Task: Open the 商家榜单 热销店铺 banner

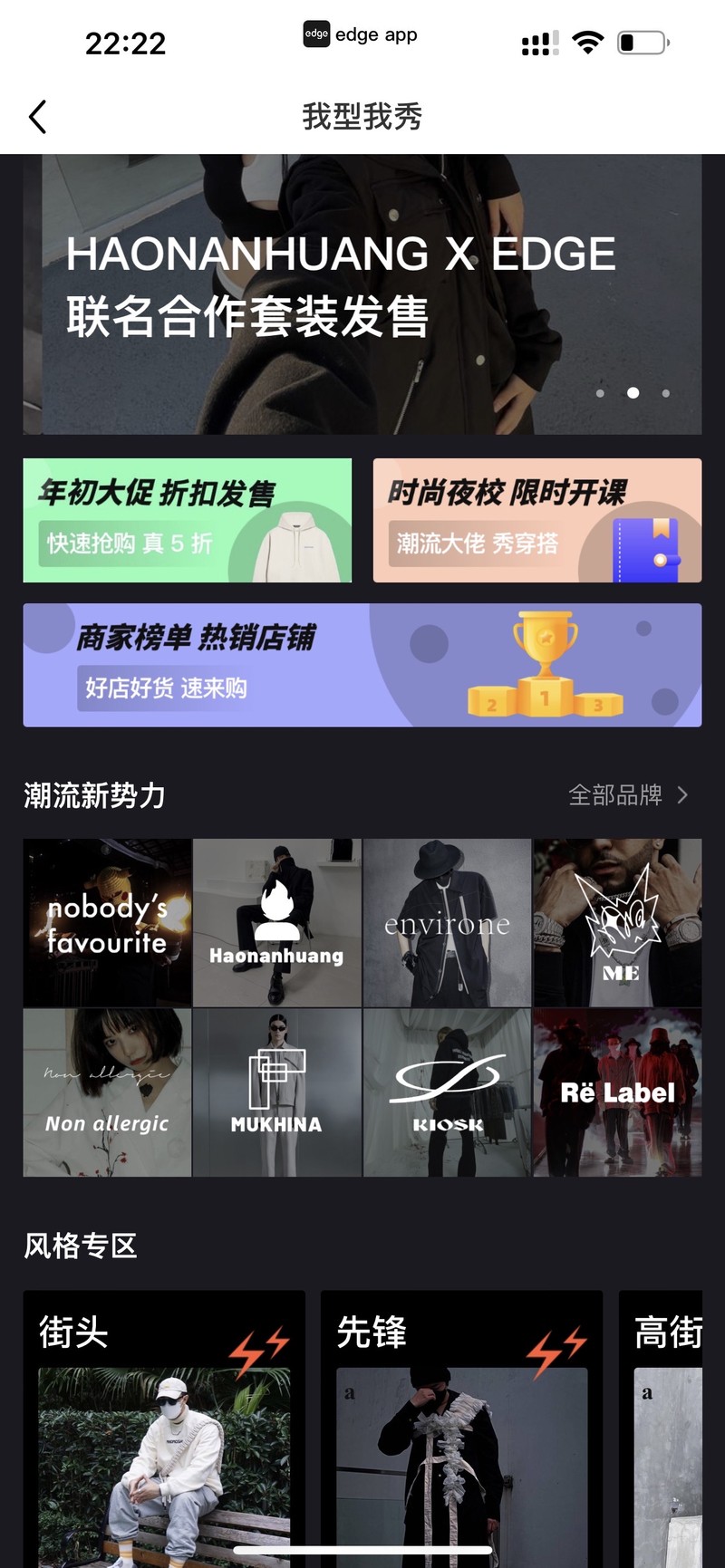Action: 362,665
